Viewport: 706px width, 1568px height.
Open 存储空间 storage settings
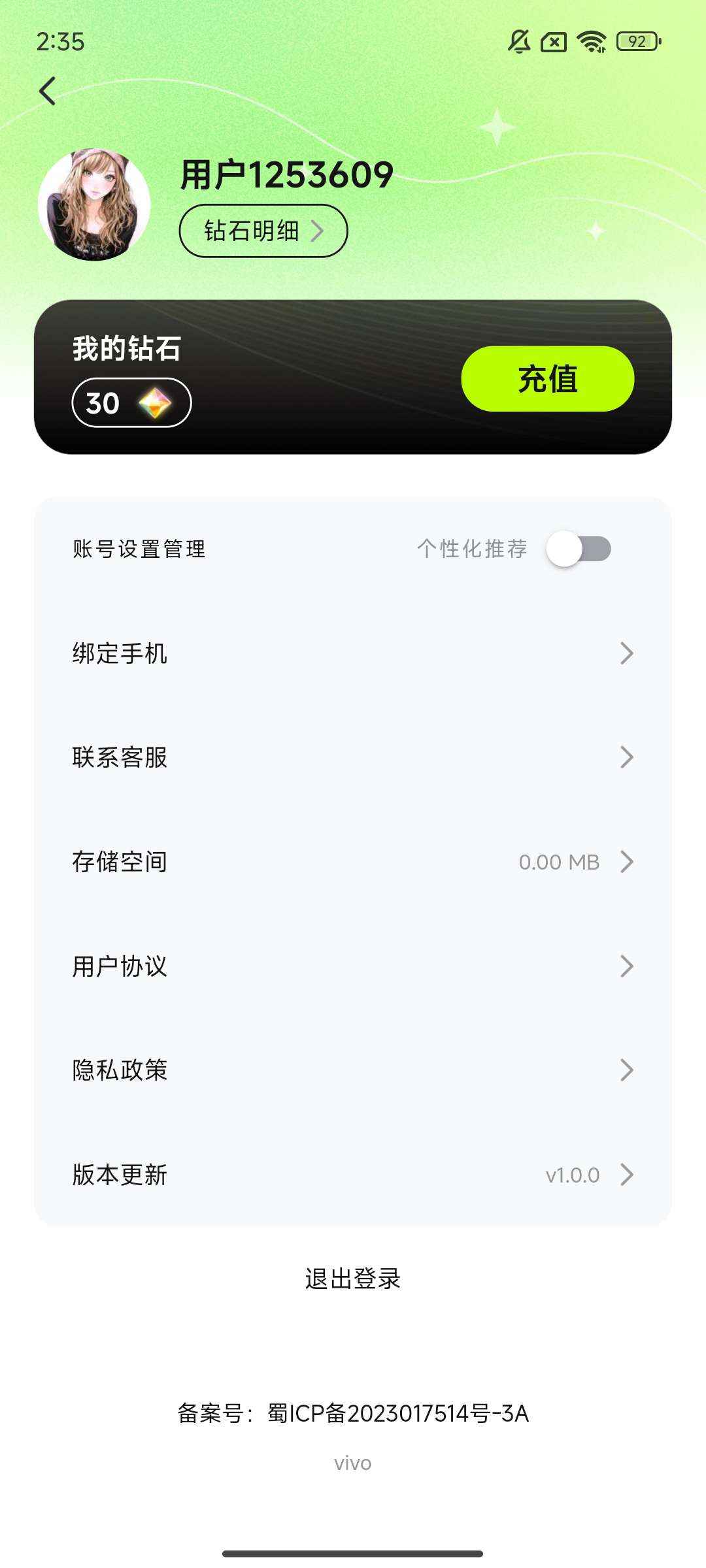click(353, 862)
